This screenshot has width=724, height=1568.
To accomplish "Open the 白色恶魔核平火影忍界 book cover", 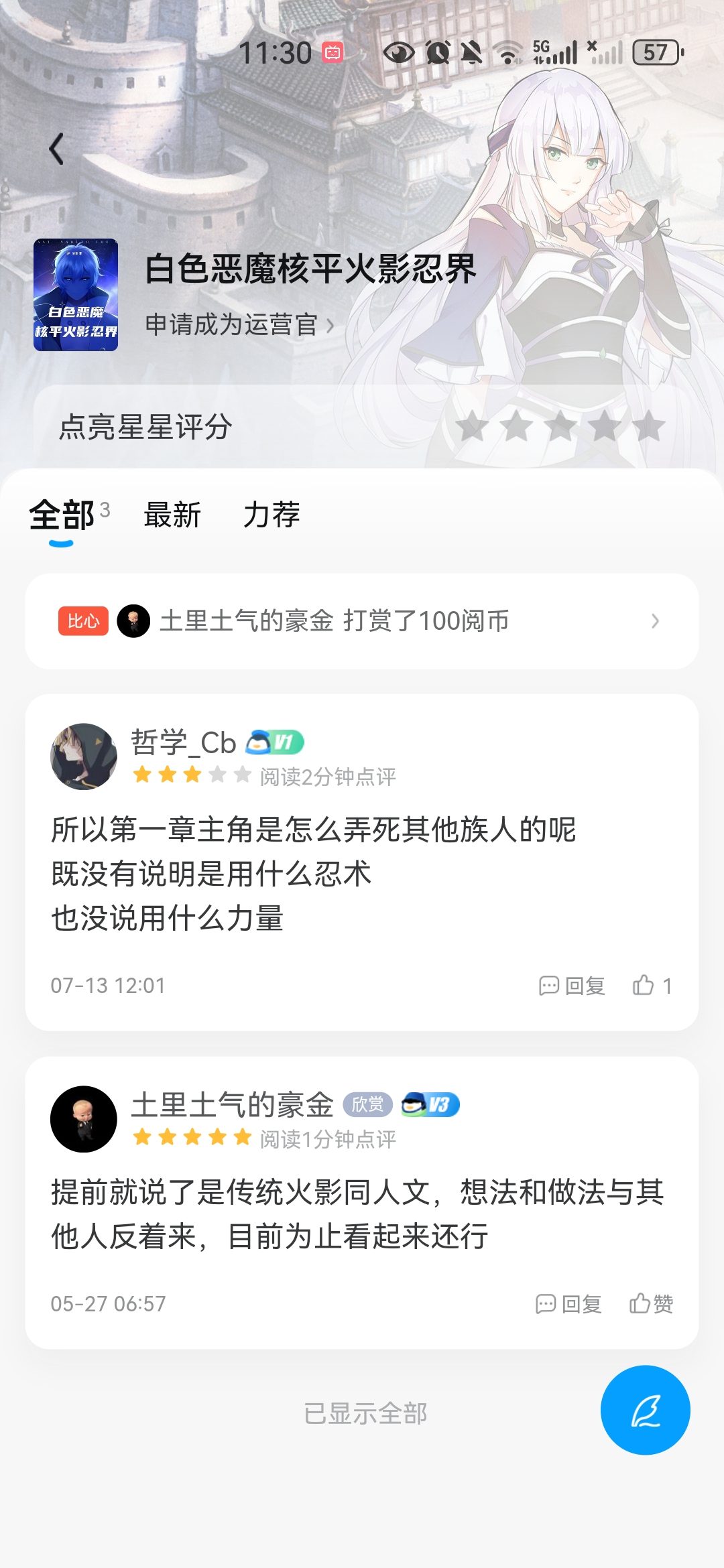I will [76, 295].
